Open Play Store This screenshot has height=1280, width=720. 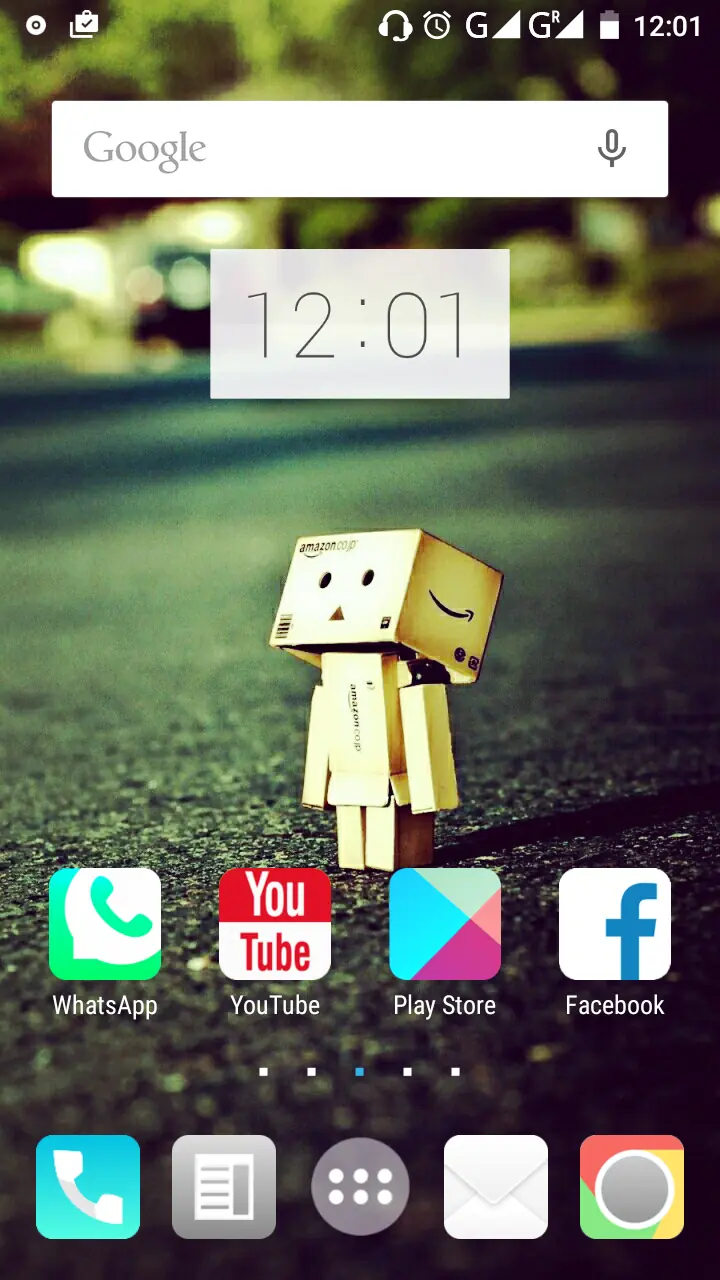(445, 924)
